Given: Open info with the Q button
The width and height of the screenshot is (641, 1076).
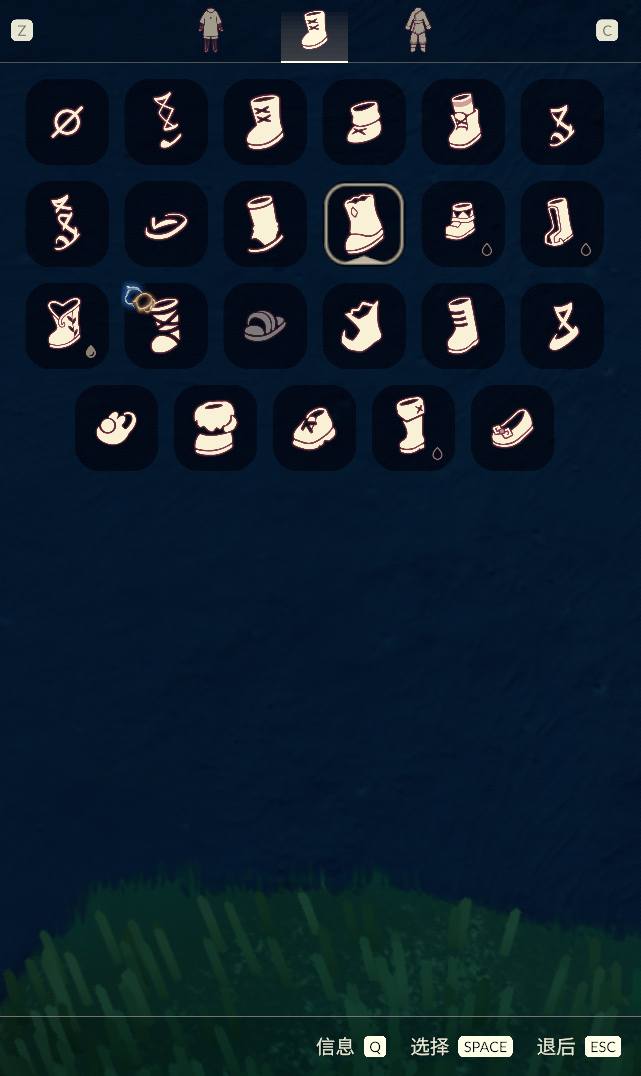Looking at the screenshot, I should tap(375, 1047).
